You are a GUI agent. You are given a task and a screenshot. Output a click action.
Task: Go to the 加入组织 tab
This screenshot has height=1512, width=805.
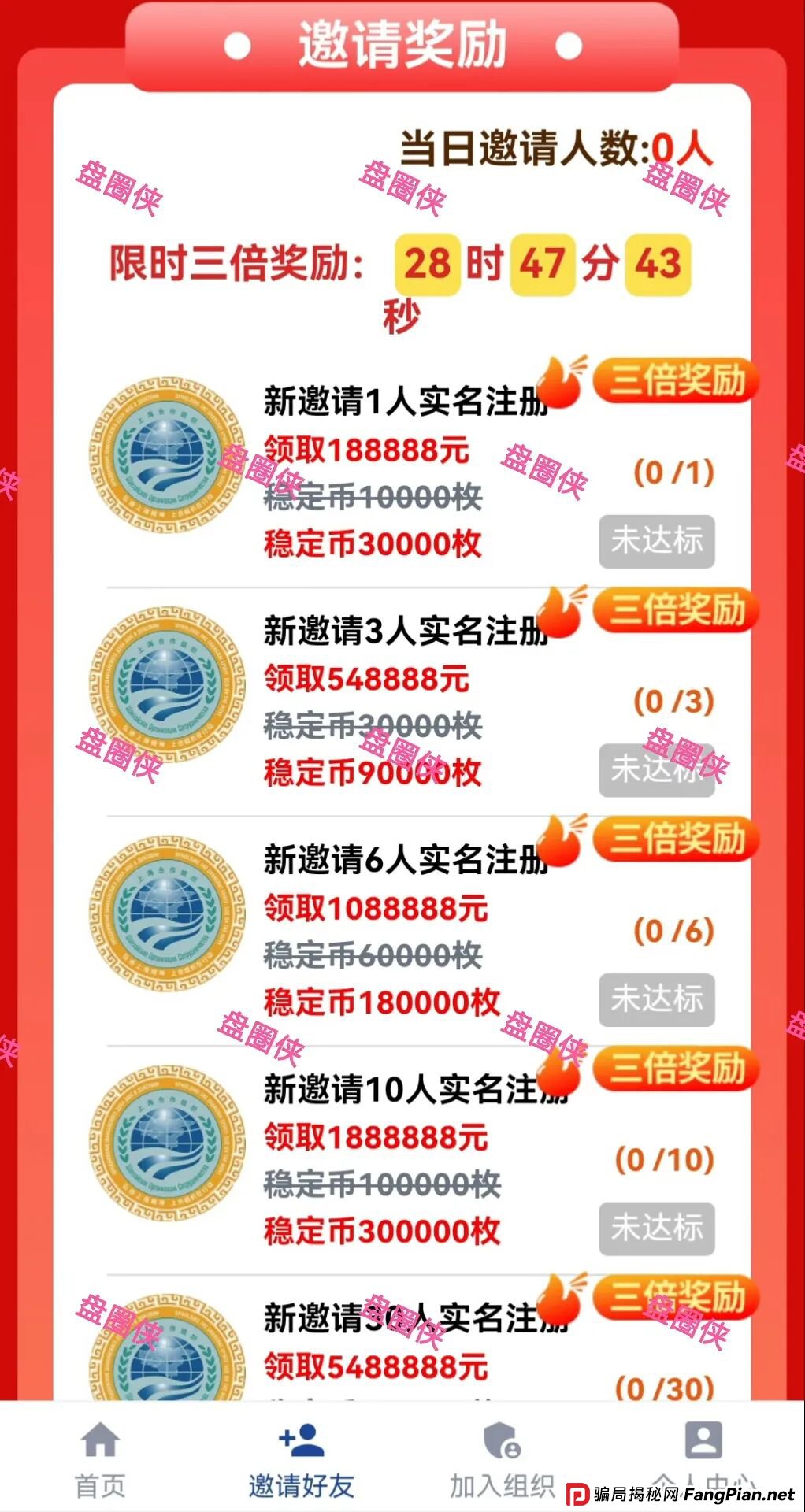502,1459
